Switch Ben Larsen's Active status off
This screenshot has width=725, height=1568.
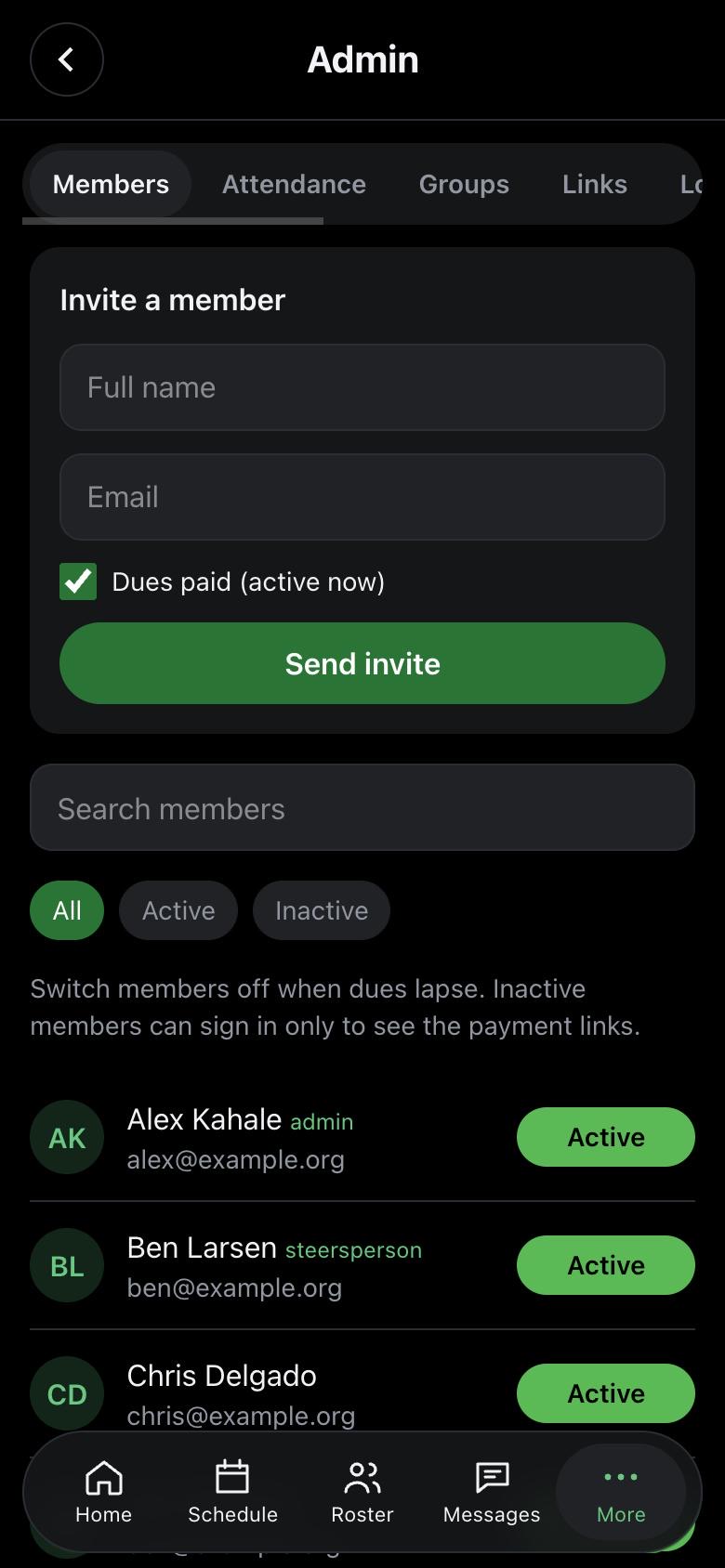pyautogui.click(x=606, y=1265)
